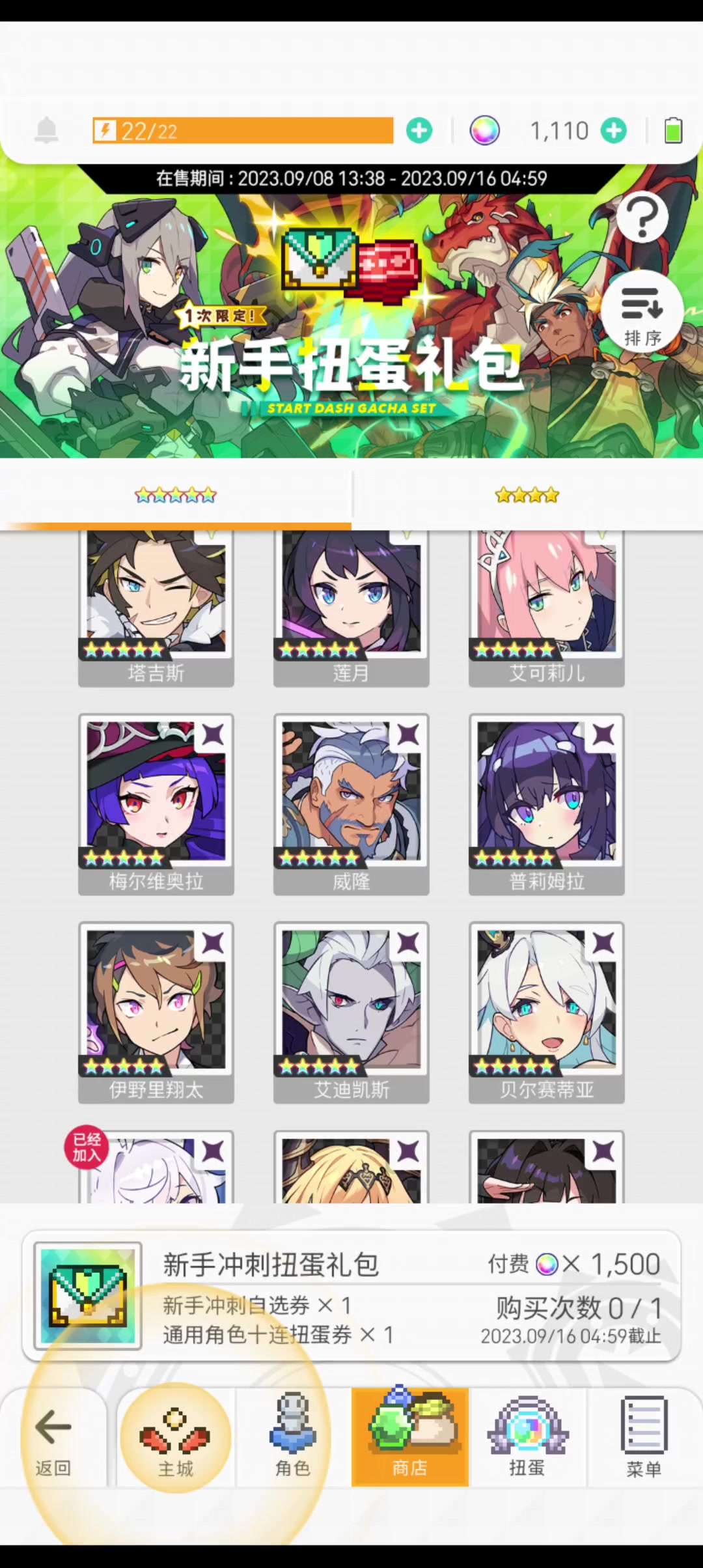The image size is (703, 1568).
Task: Open character card 威隆
Action: [351, 804]
